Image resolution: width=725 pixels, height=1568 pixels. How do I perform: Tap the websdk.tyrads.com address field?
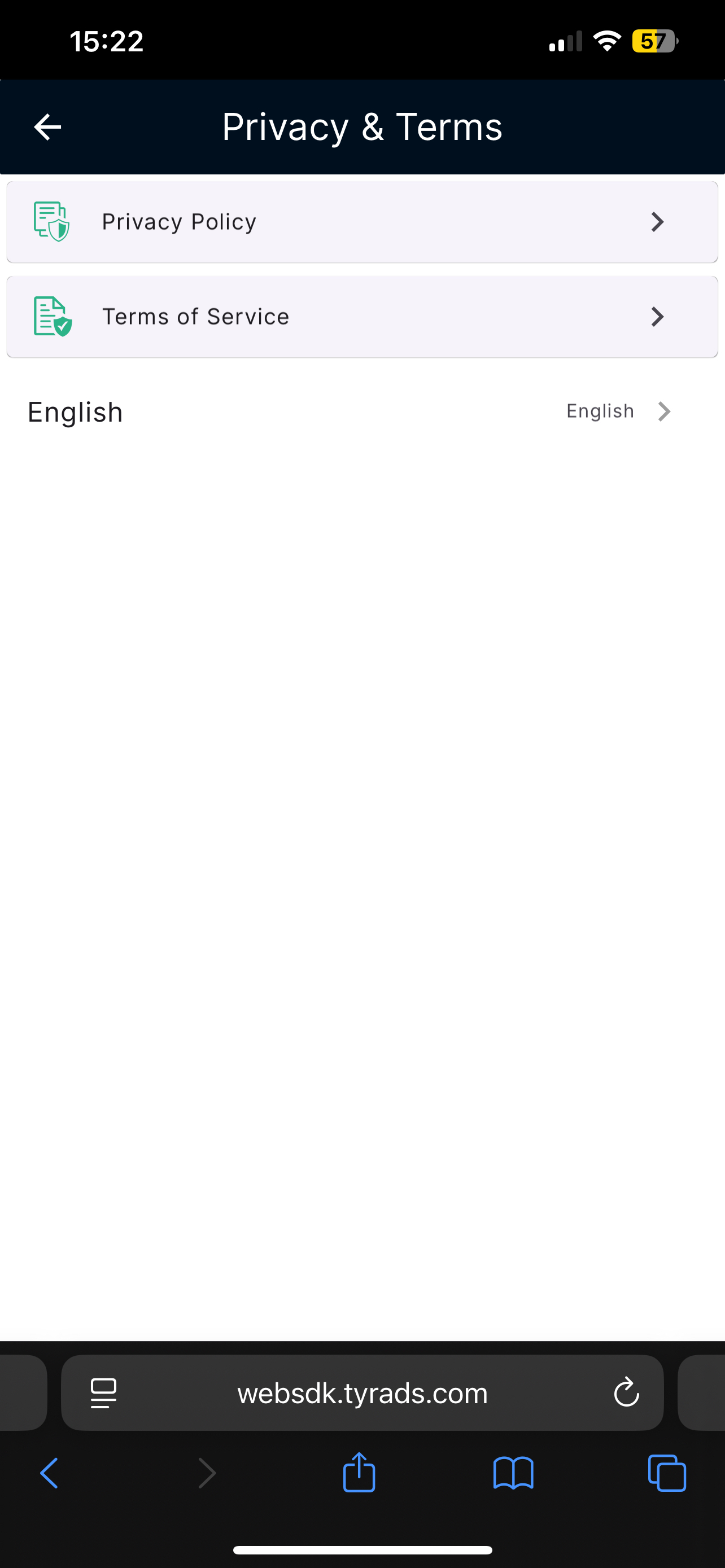coord(362,1392)
